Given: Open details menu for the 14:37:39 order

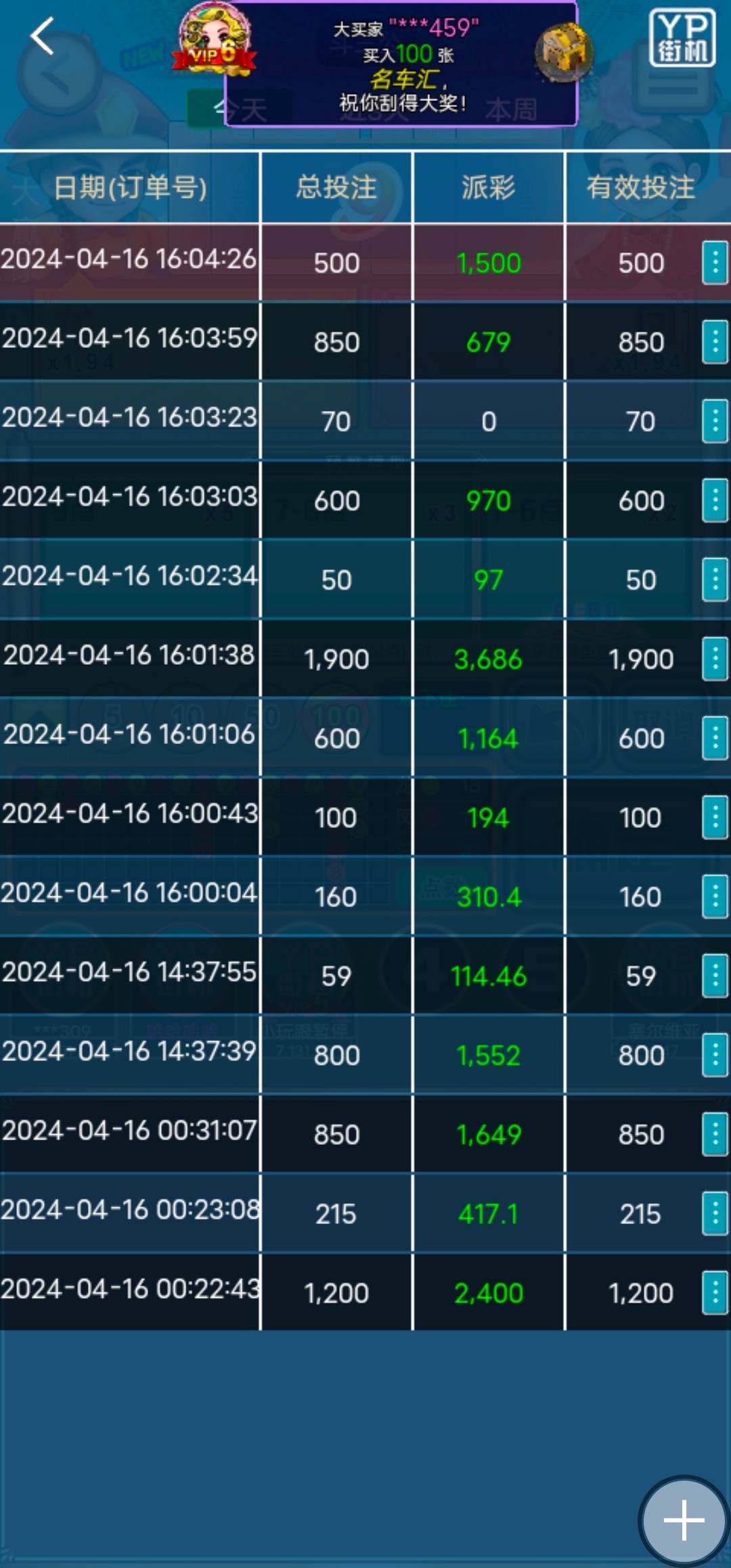Looking at the screenshot, I should point(715,1054).
